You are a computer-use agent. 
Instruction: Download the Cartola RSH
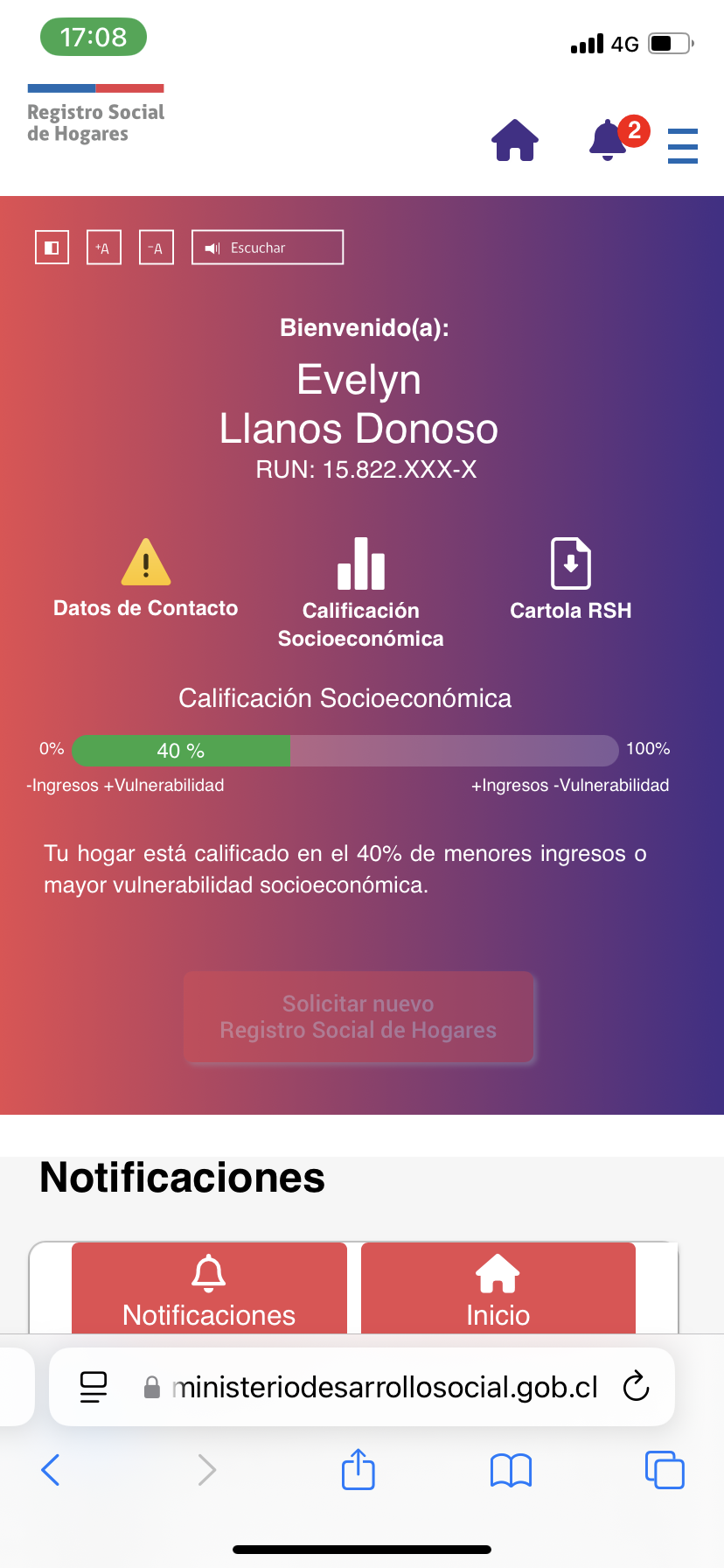570,579
